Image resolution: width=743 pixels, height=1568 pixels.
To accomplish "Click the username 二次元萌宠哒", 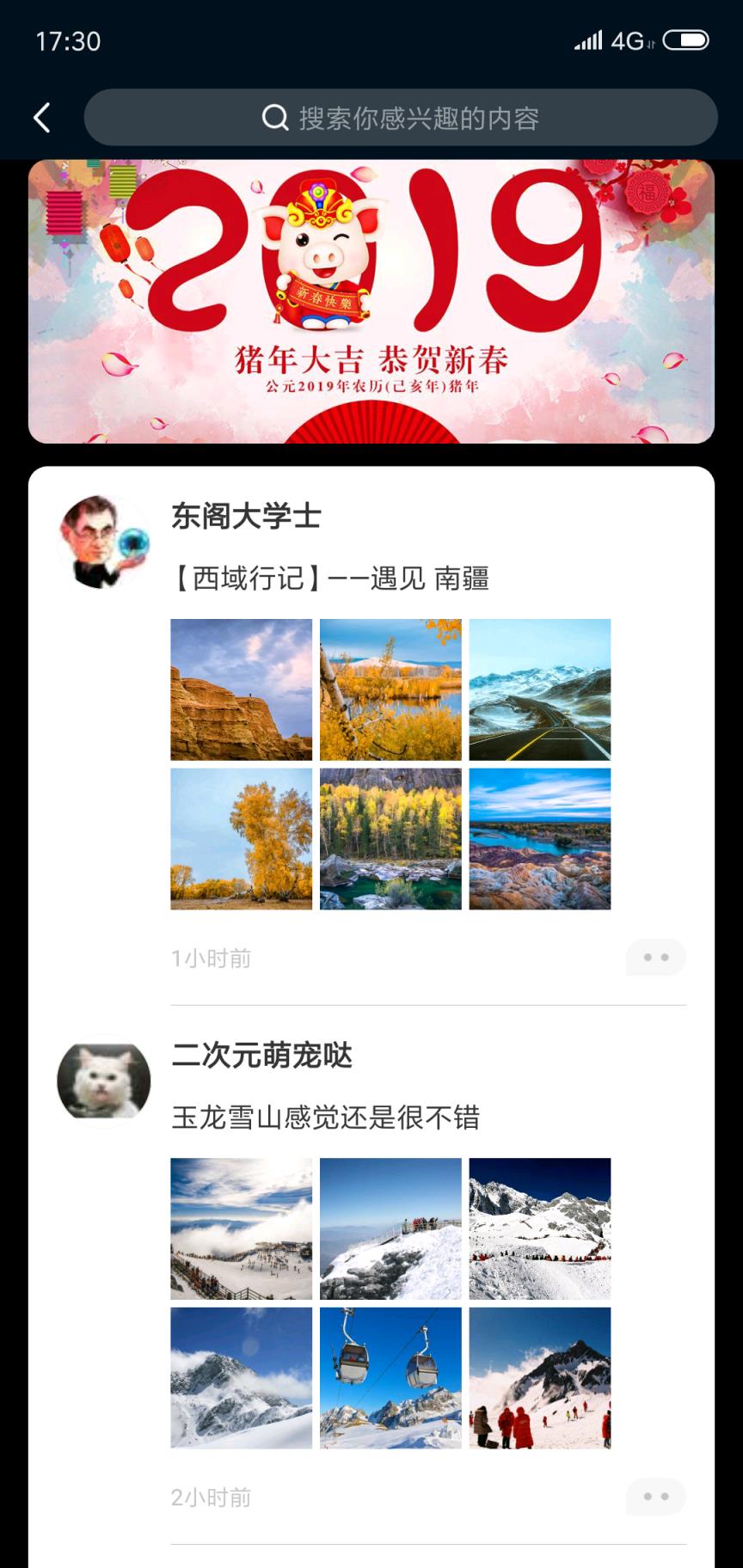I will coord(262,1057).
